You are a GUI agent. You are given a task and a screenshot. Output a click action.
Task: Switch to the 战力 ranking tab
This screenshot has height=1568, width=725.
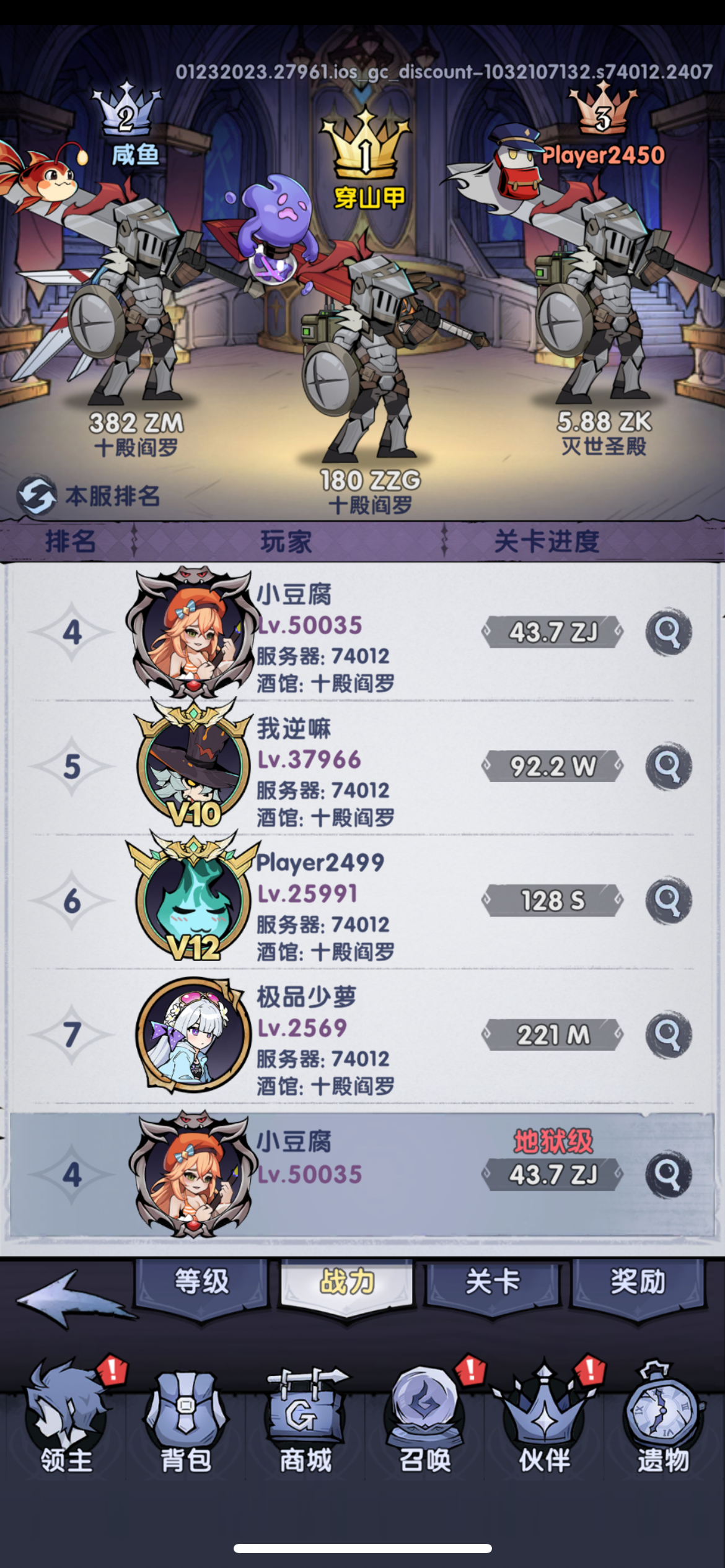point(346,1284)
